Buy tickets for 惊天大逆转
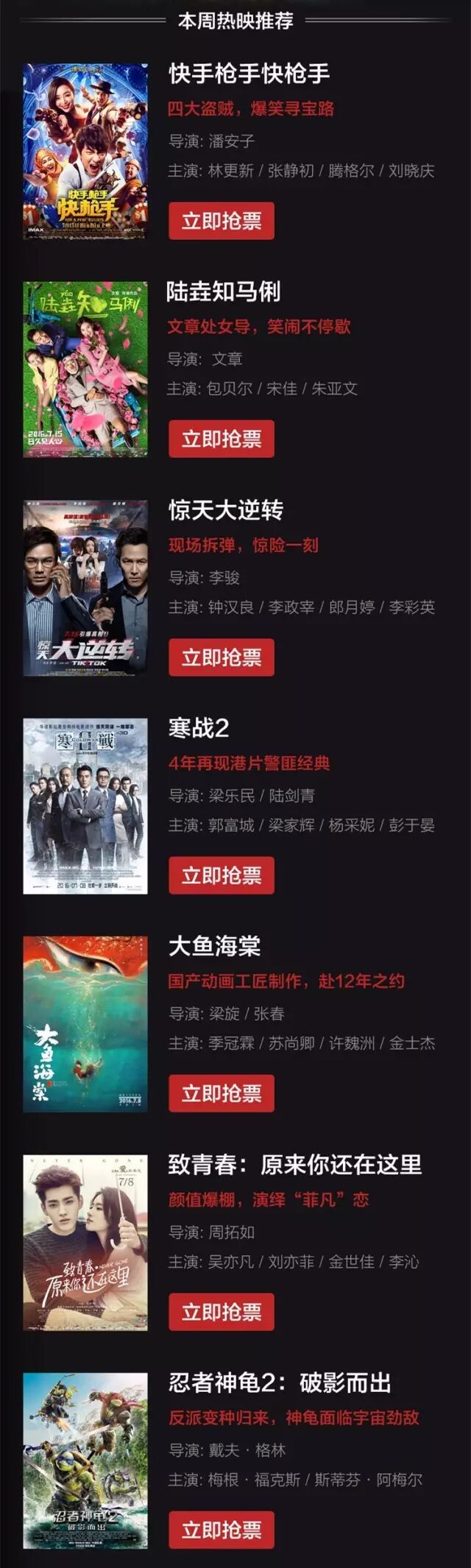Viewport: 471px width, 1568px height. pos(222,657)
